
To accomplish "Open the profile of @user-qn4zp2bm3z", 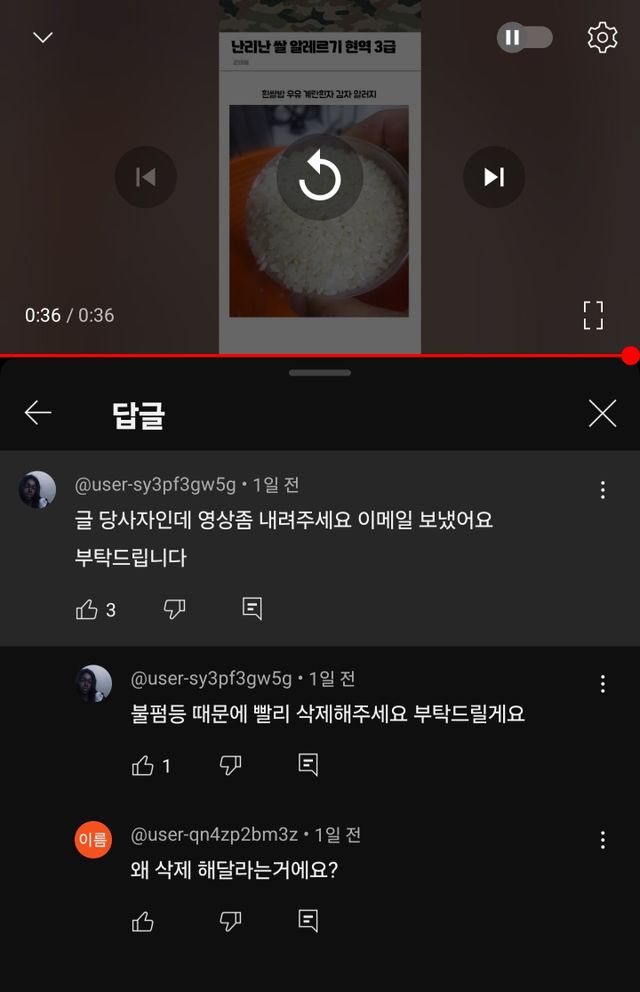I will point(94,840).
